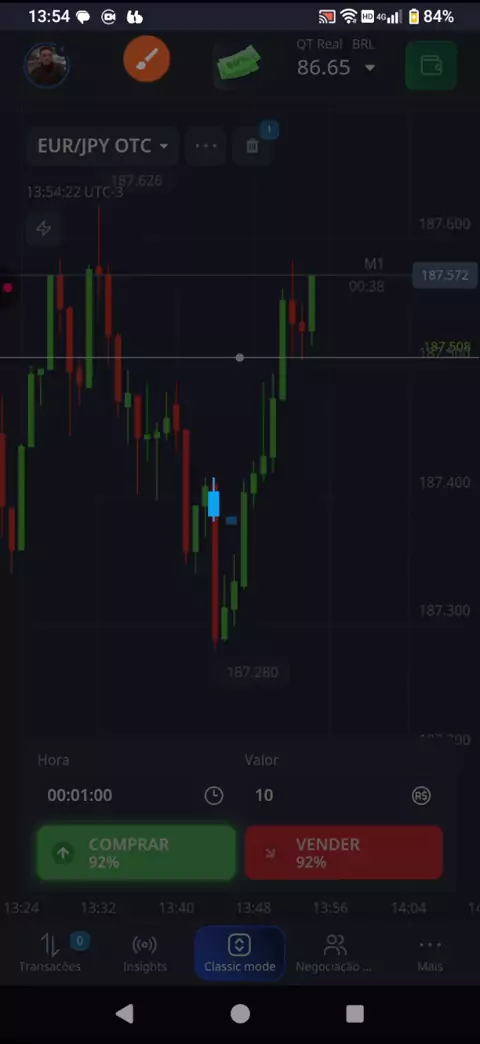Expand the QT Real BRL balance dropdown
The width and height of the screenshot is (480, 1044).
pos(336,59)
